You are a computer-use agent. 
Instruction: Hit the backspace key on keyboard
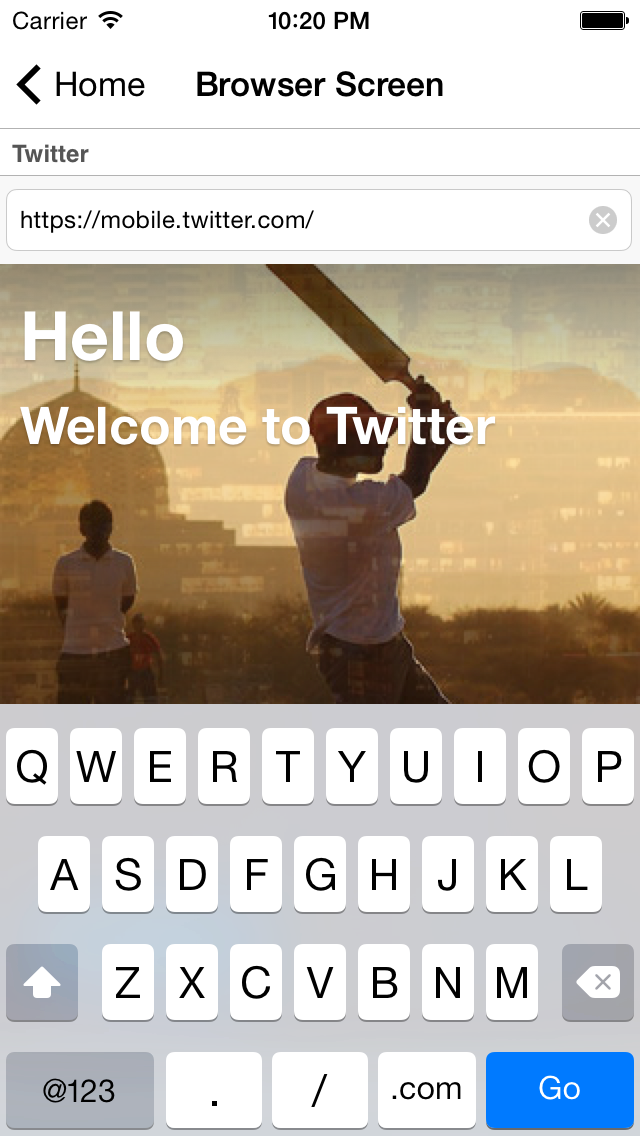coord(598,982)
